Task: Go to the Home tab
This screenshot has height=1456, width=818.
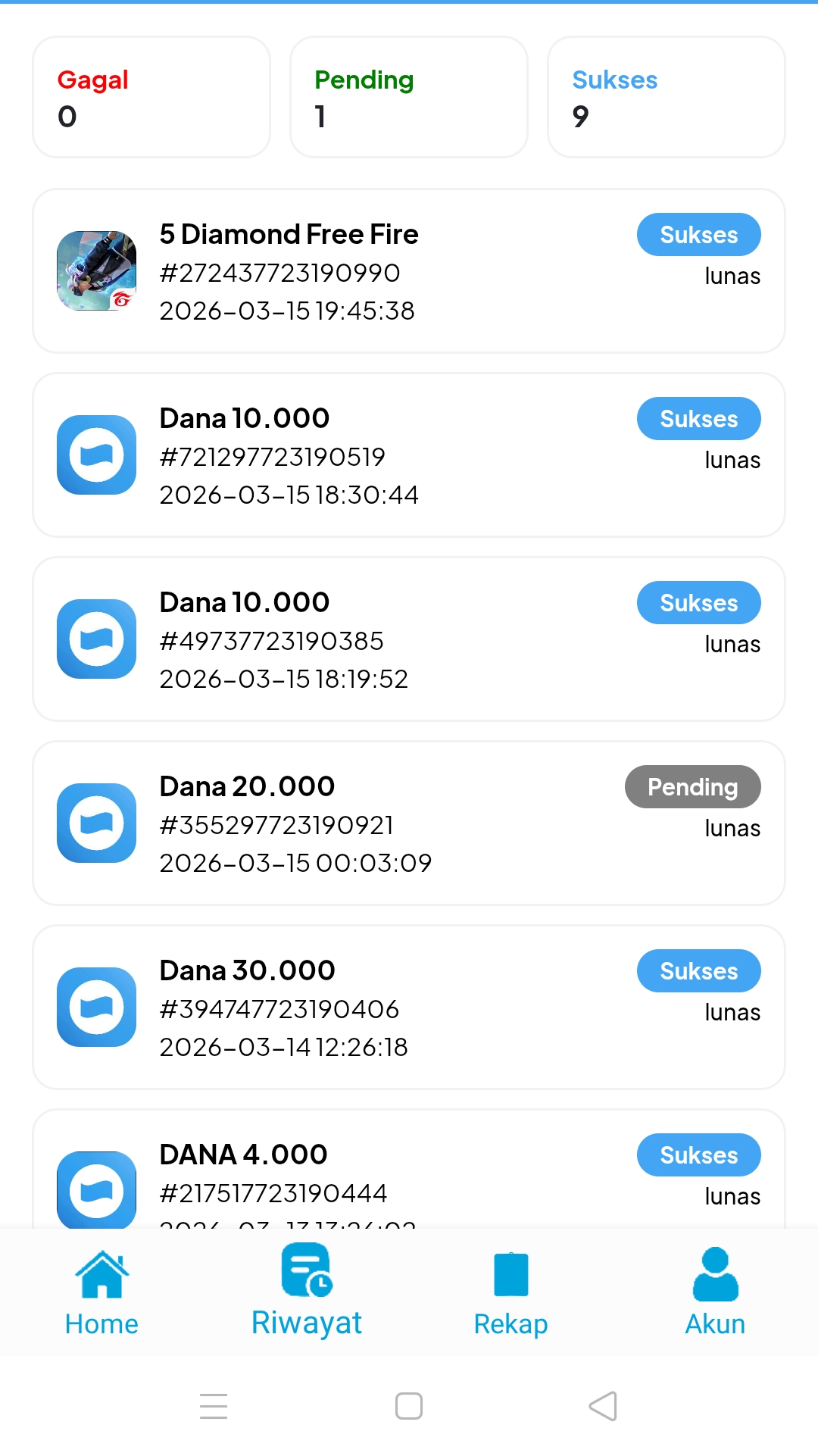Action: click(102, 1293)
